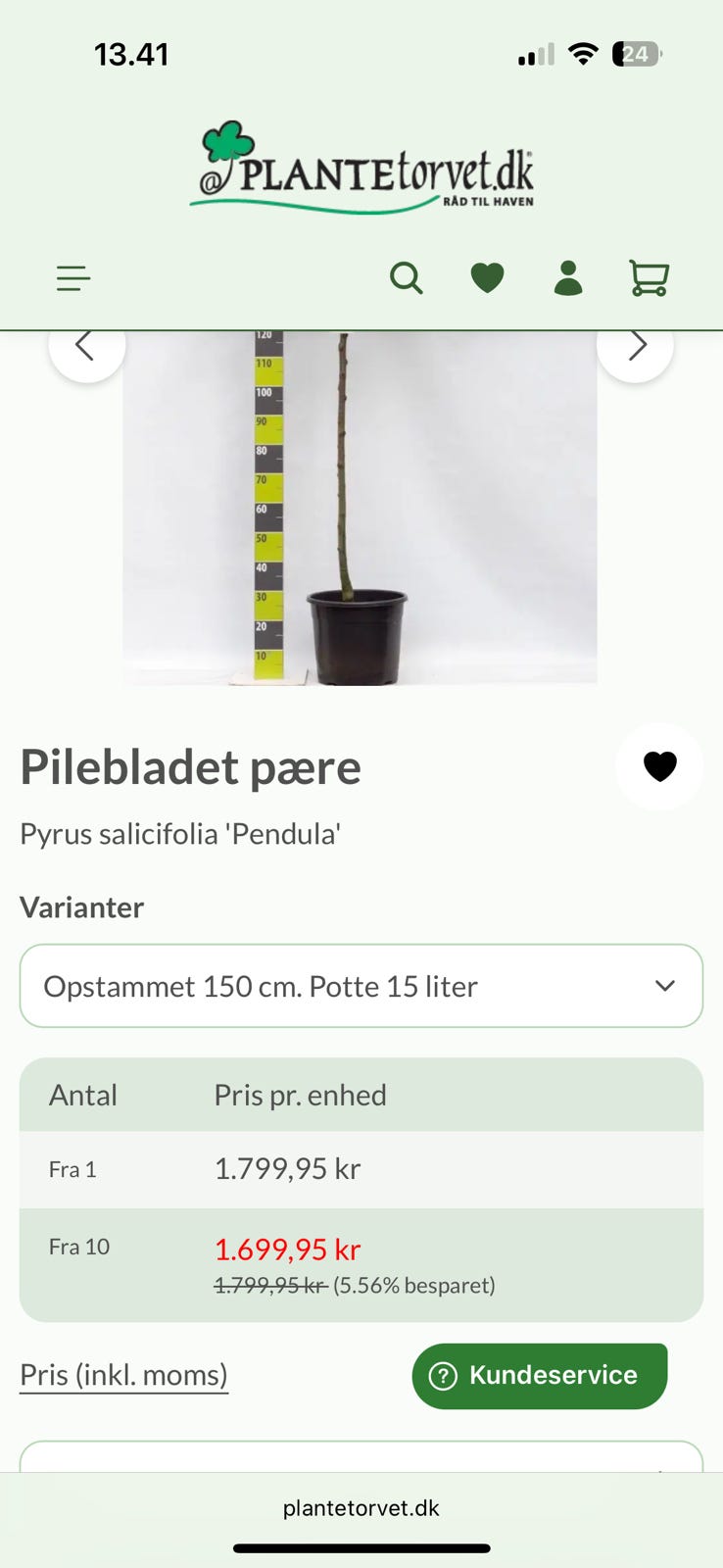Click the question mark icon on Kundeservice
The width and height of the screenshot is (723, 1568).
click(x=444, y=1376)
